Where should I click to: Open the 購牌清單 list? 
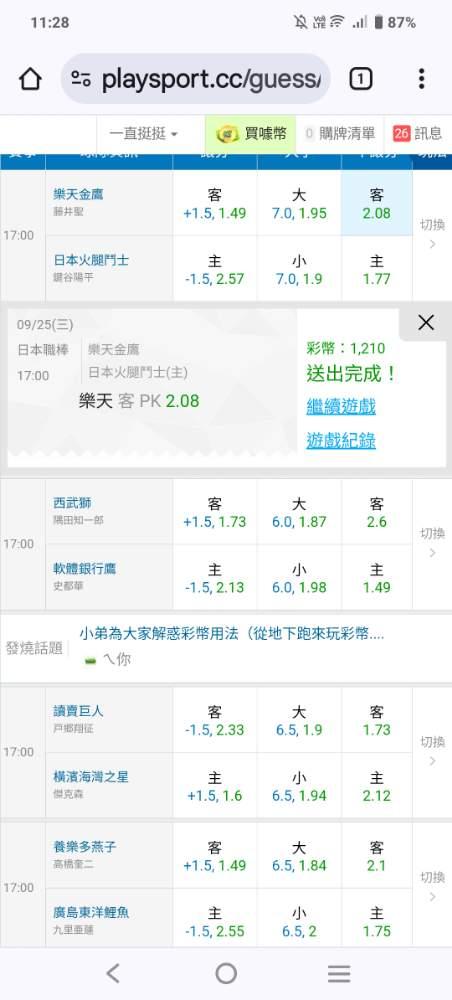point(340,133)
